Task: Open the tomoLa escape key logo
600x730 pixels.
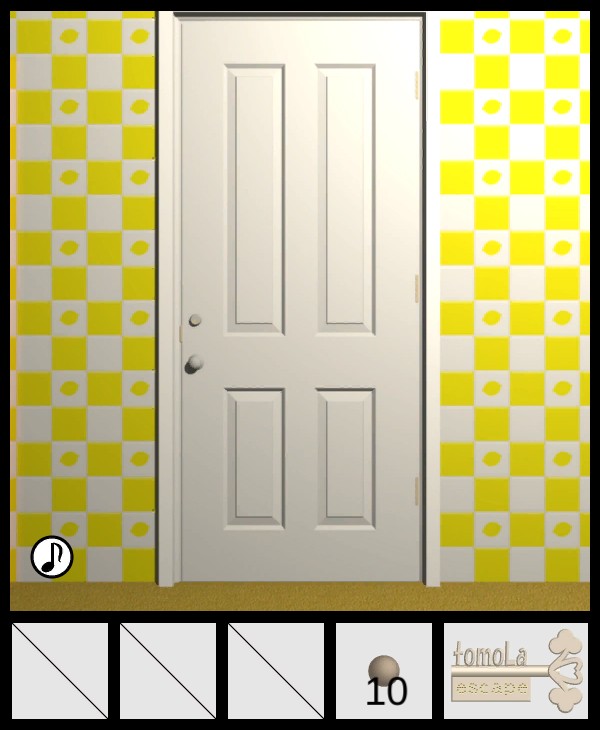Action: [516, 671]
